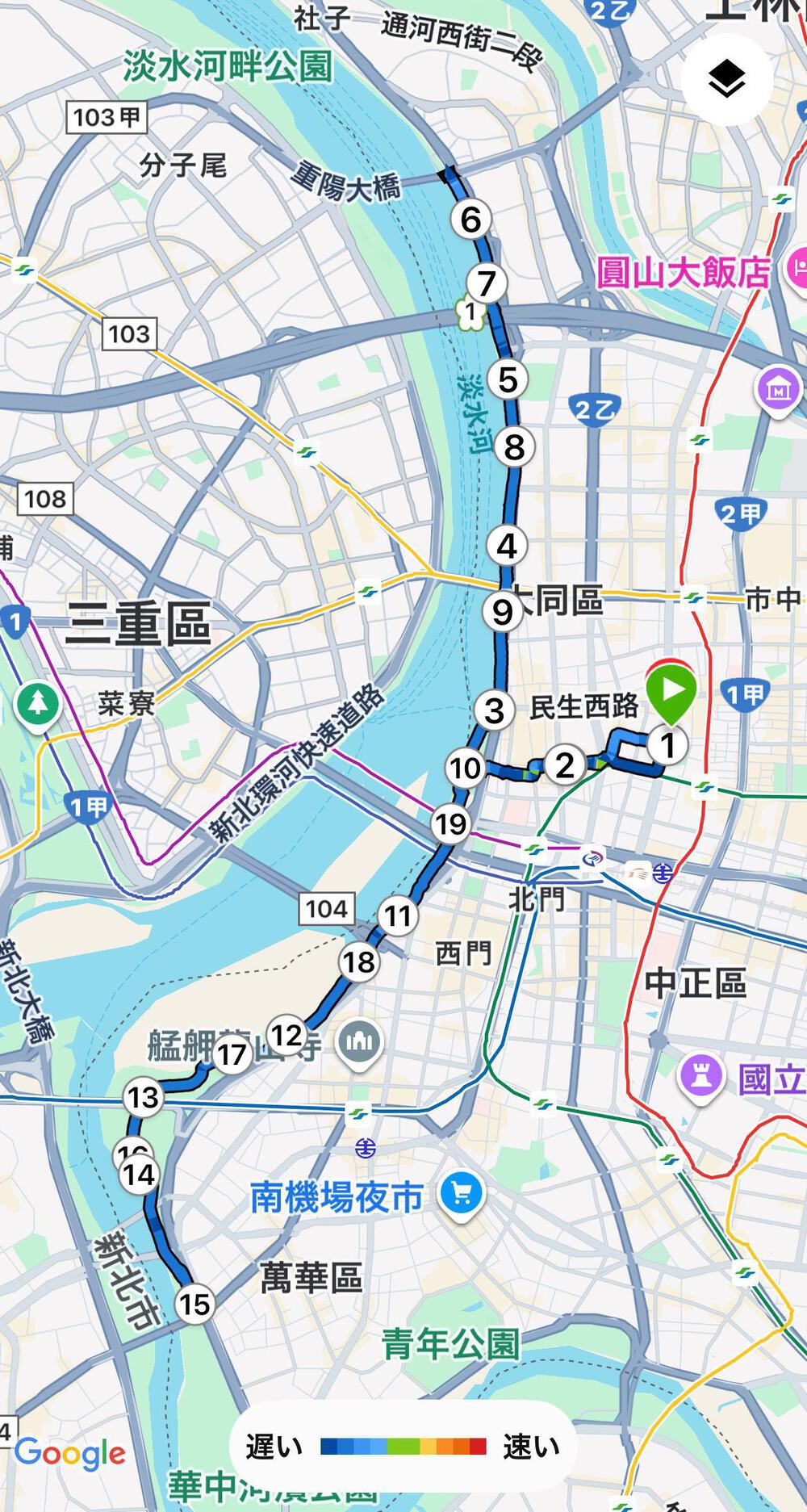
Task: Open the museum pin near 艋舺
Action: (359, 1042)
